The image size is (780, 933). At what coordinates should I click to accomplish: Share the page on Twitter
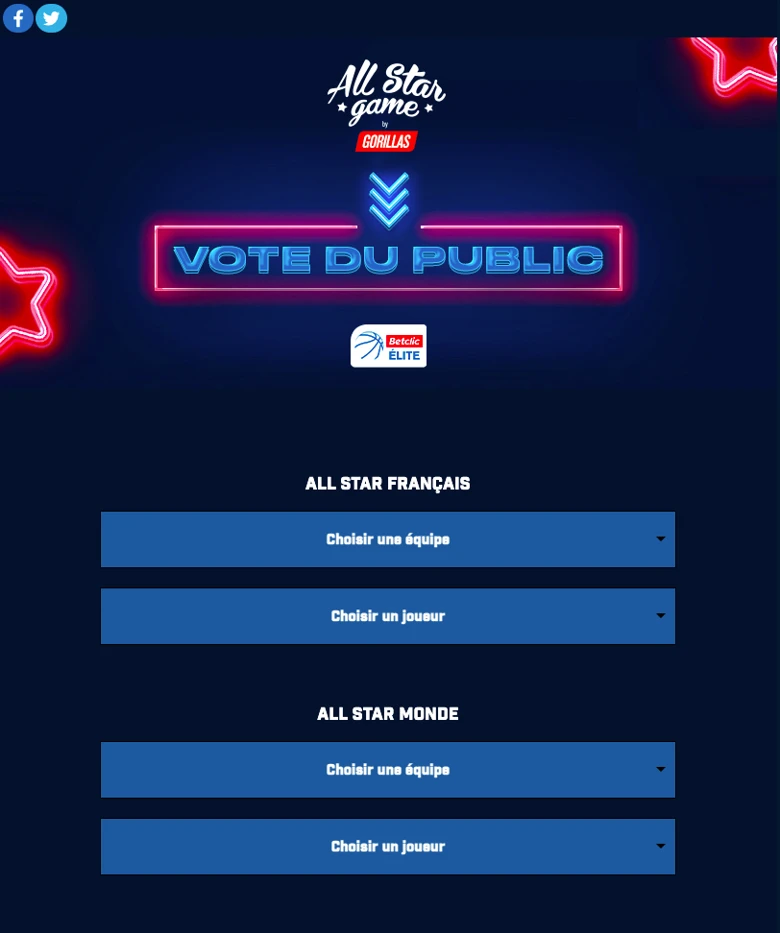(51, 18)
